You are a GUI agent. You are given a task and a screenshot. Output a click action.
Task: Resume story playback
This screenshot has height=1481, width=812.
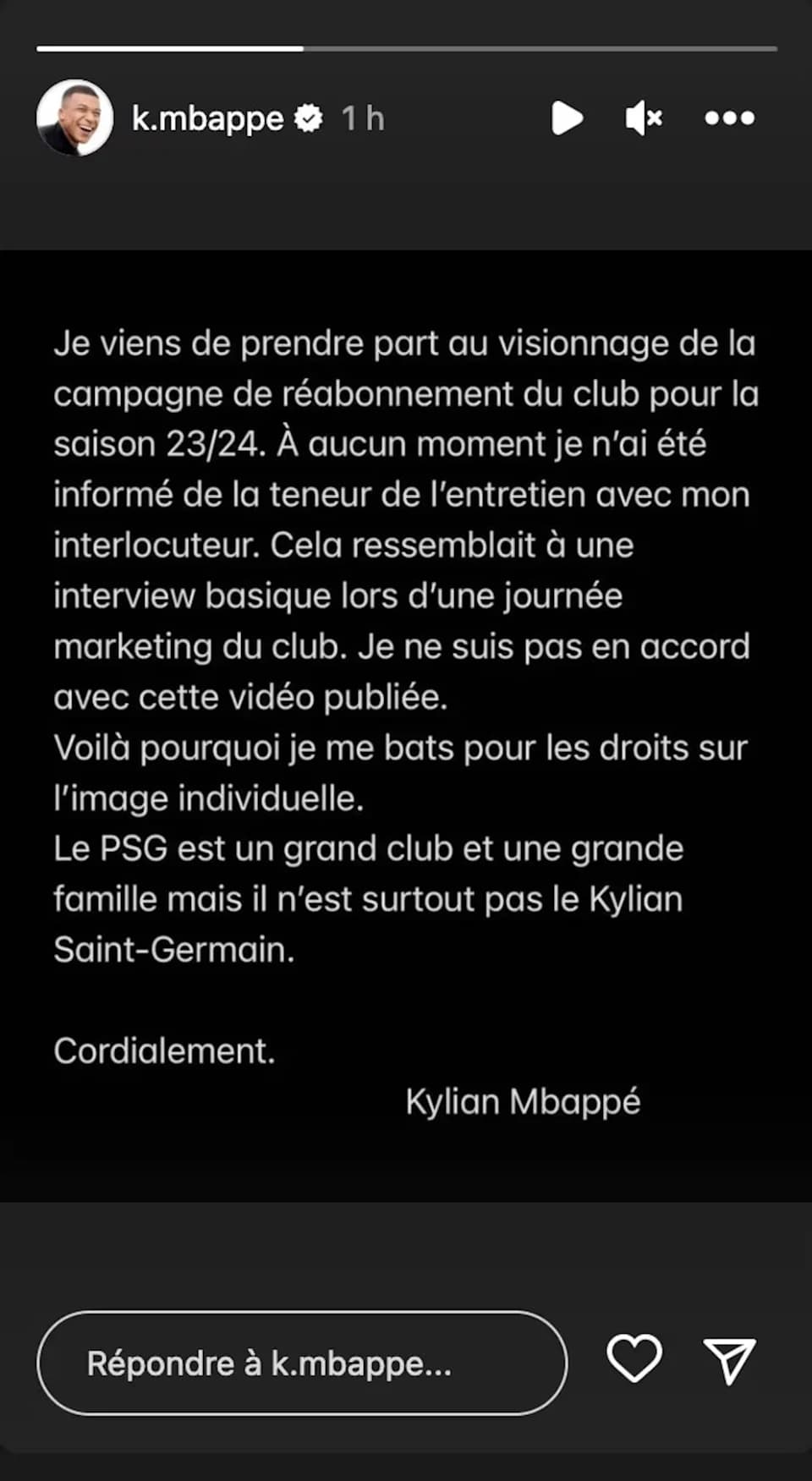point(567,118)
